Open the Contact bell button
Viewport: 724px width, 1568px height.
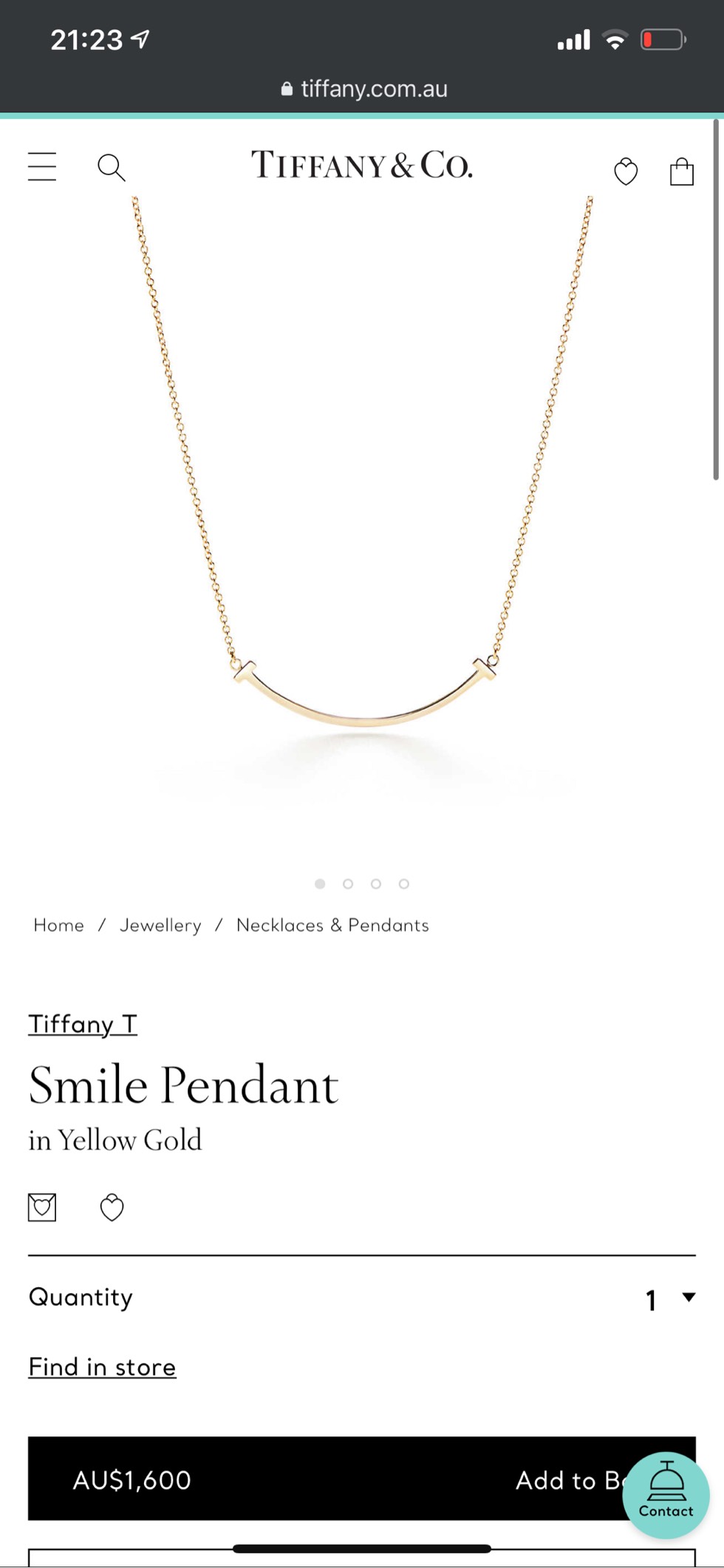[666, 1494]
